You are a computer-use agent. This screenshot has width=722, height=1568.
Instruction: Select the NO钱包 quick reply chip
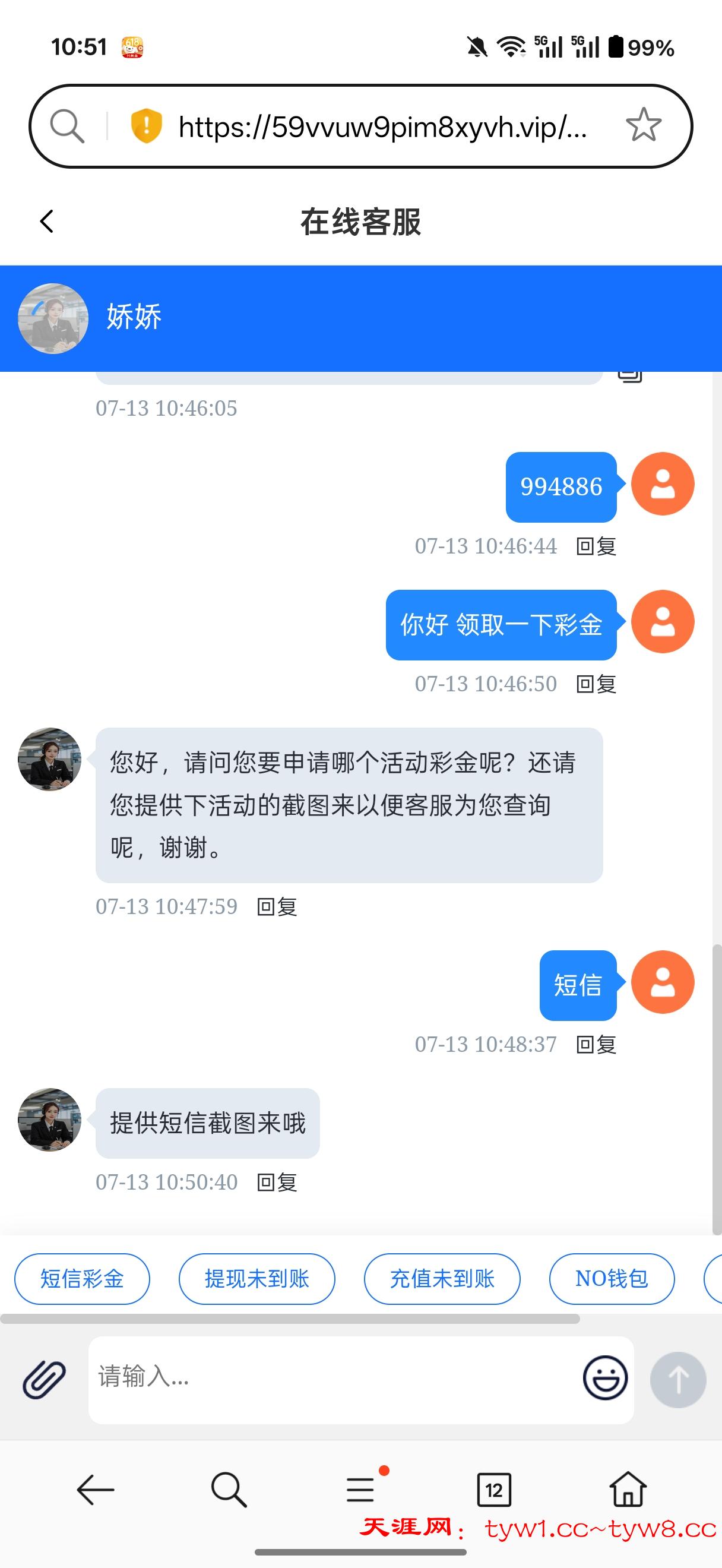pyautogui.click(x=612, y=1279)
